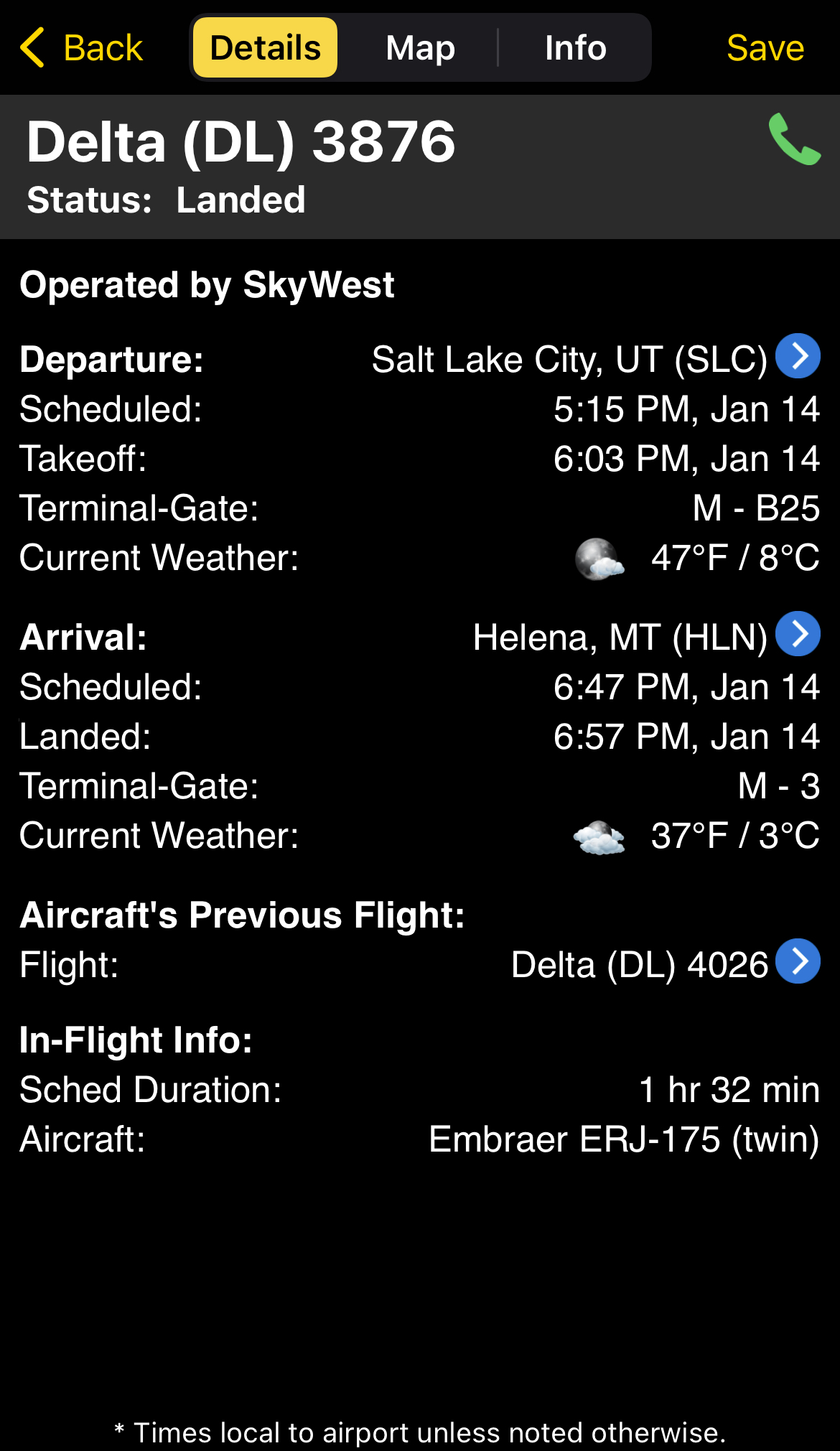This screenshot has height=1451, width=840.
Task: Go back to the previous screen
Action: [81, 48]
